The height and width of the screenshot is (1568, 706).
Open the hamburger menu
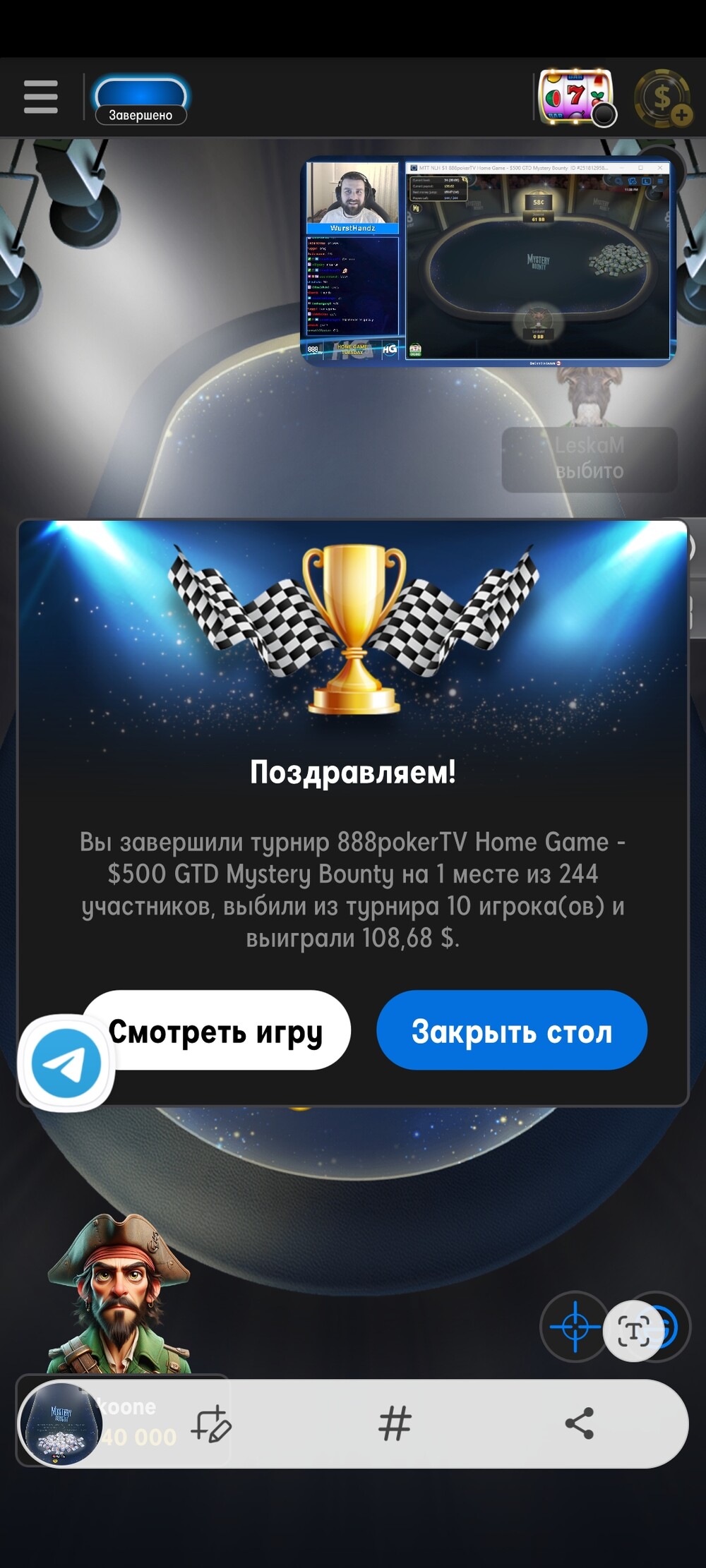(40, 97)
